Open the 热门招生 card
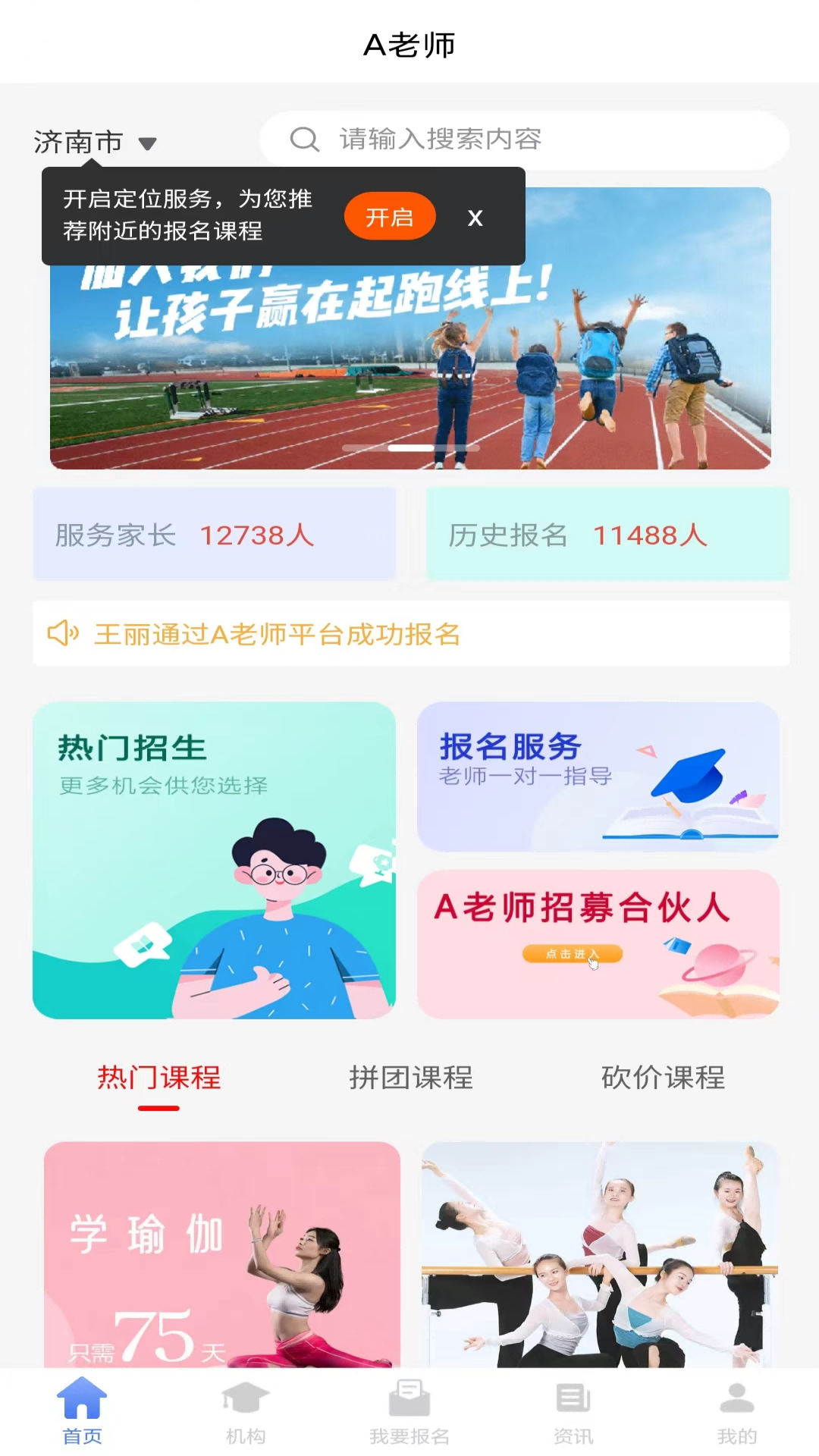 point(214,860)
